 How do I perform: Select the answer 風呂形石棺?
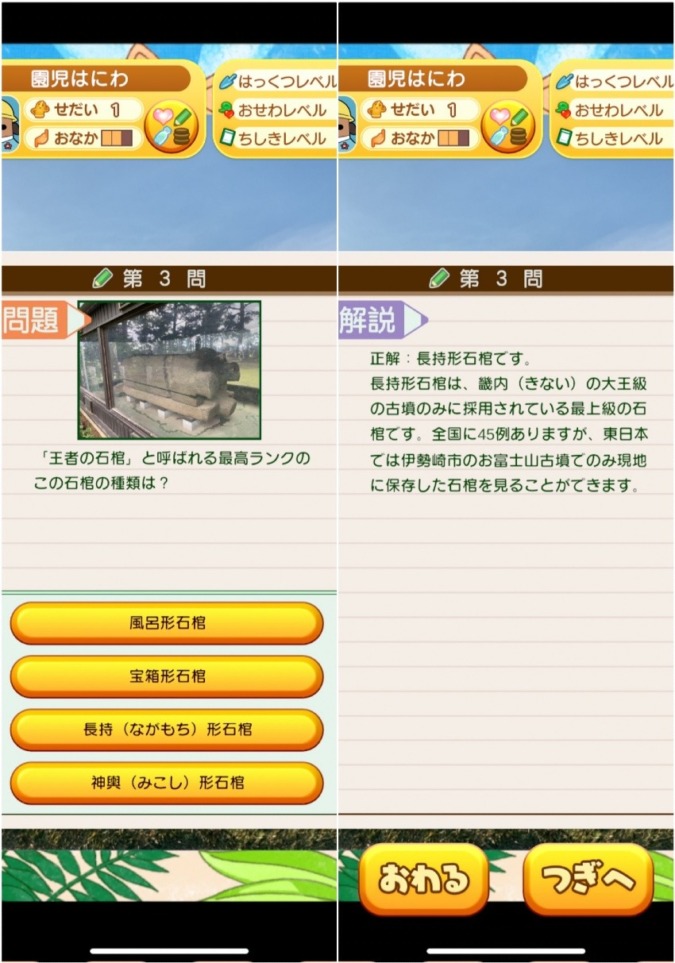coord(167,623)
